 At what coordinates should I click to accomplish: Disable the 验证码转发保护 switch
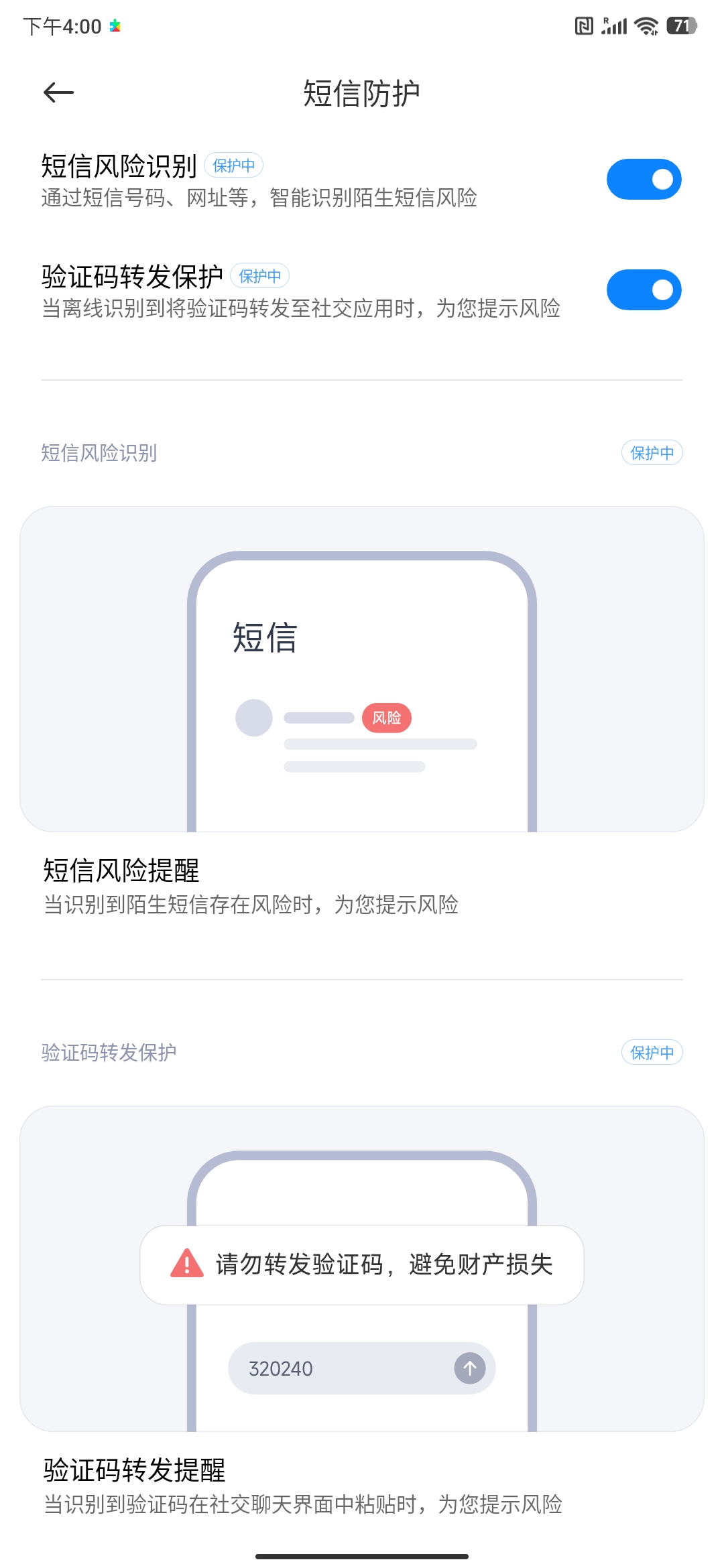click(x=644, y=290)
